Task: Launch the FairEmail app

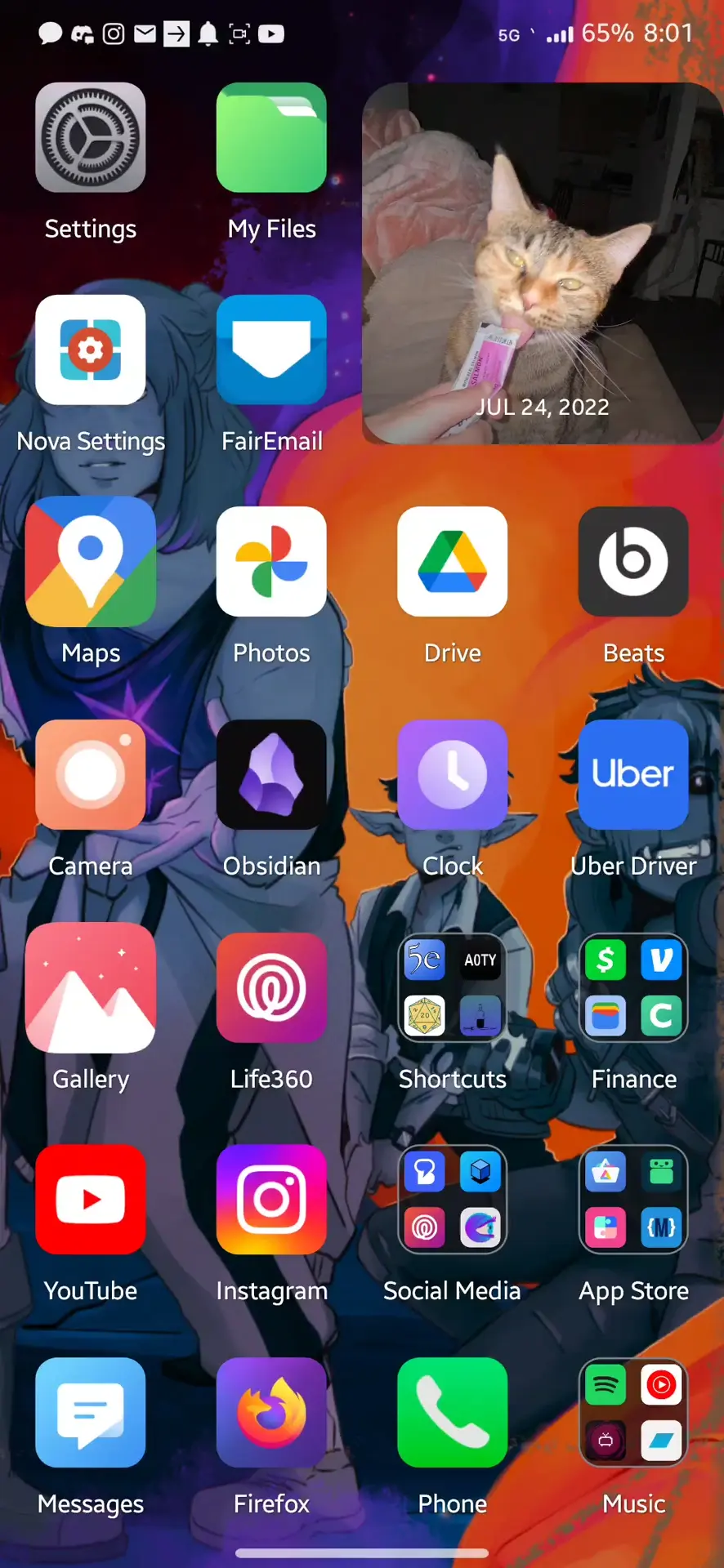Action: point(271,350)
